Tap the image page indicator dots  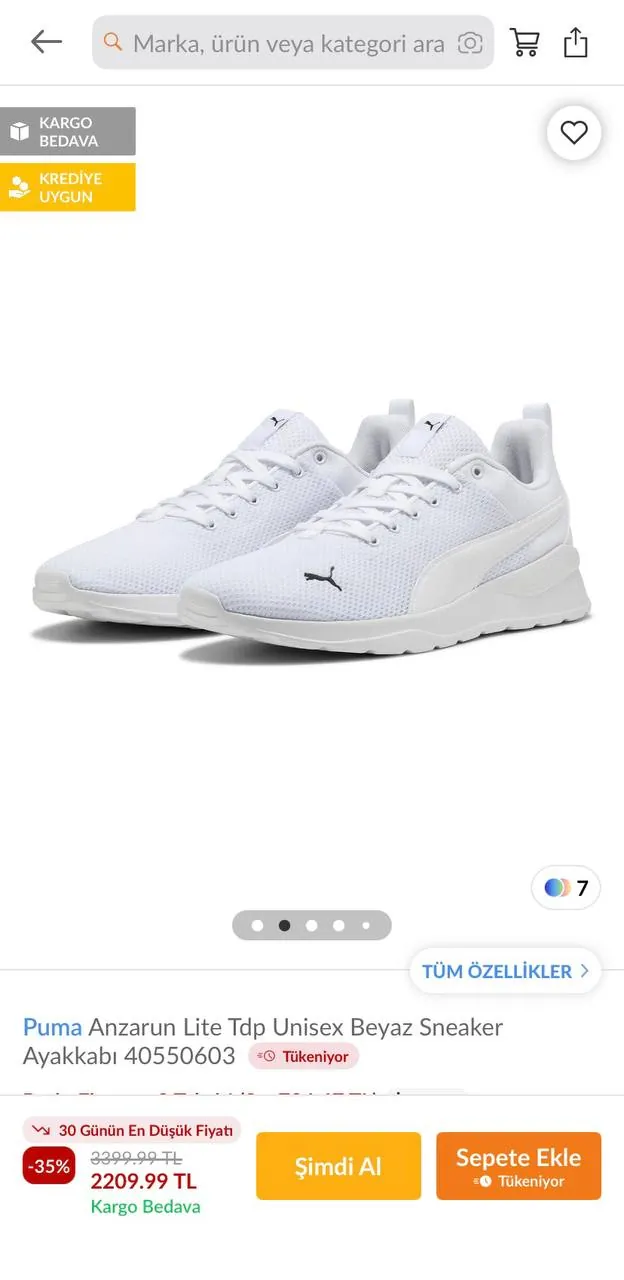(x=312, y=925)
